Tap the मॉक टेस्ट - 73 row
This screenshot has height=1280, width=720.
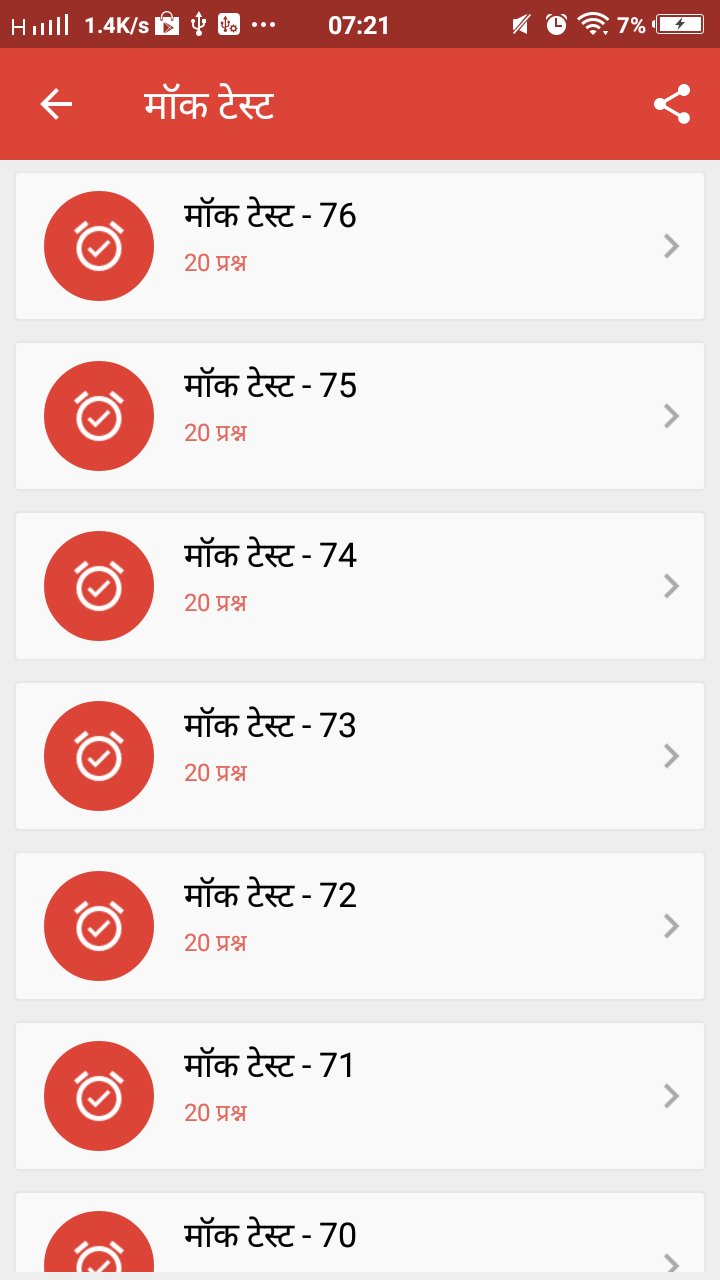360,756
